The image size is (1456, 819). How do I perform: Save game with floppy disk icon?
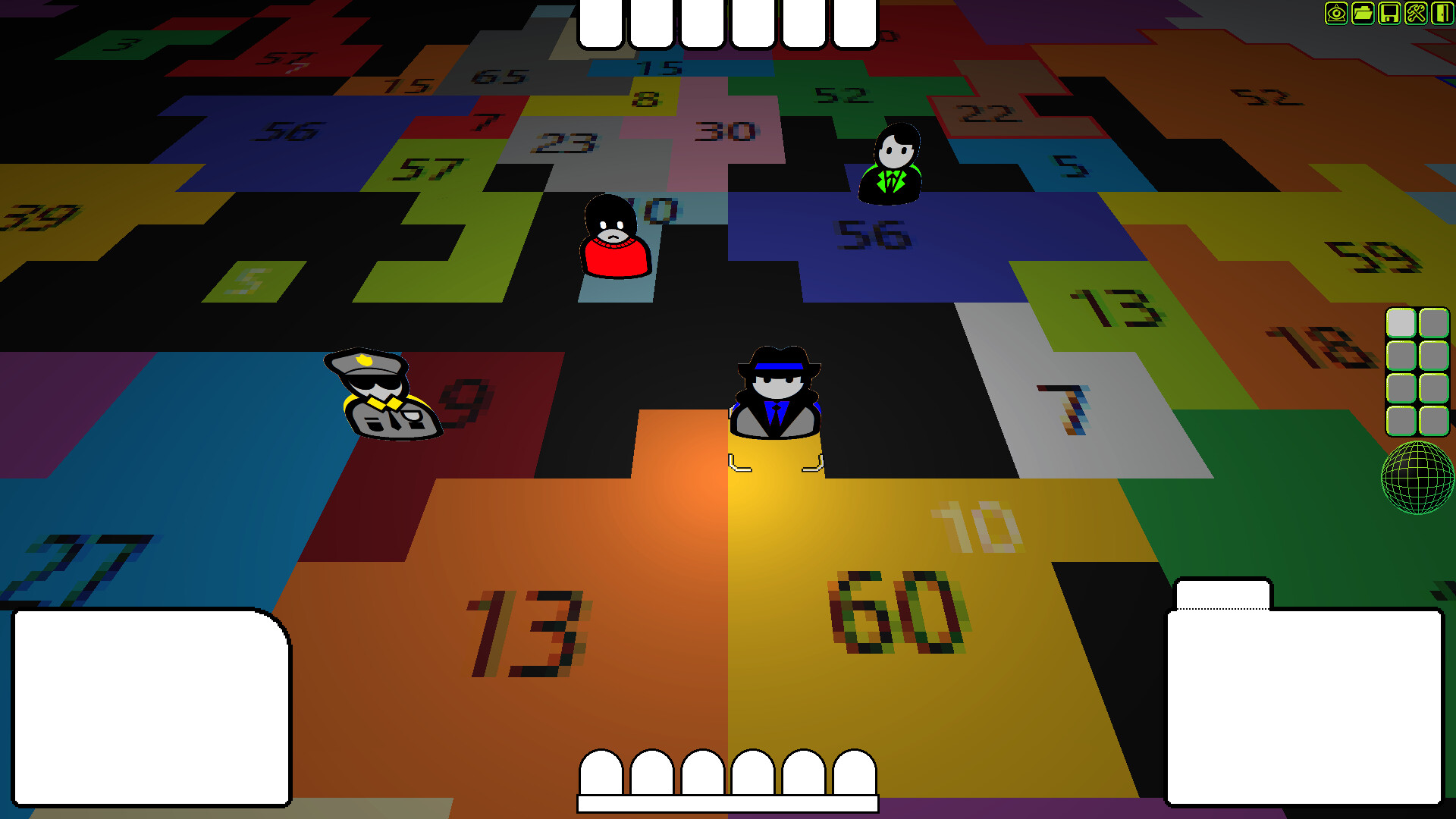point(1389,13)
